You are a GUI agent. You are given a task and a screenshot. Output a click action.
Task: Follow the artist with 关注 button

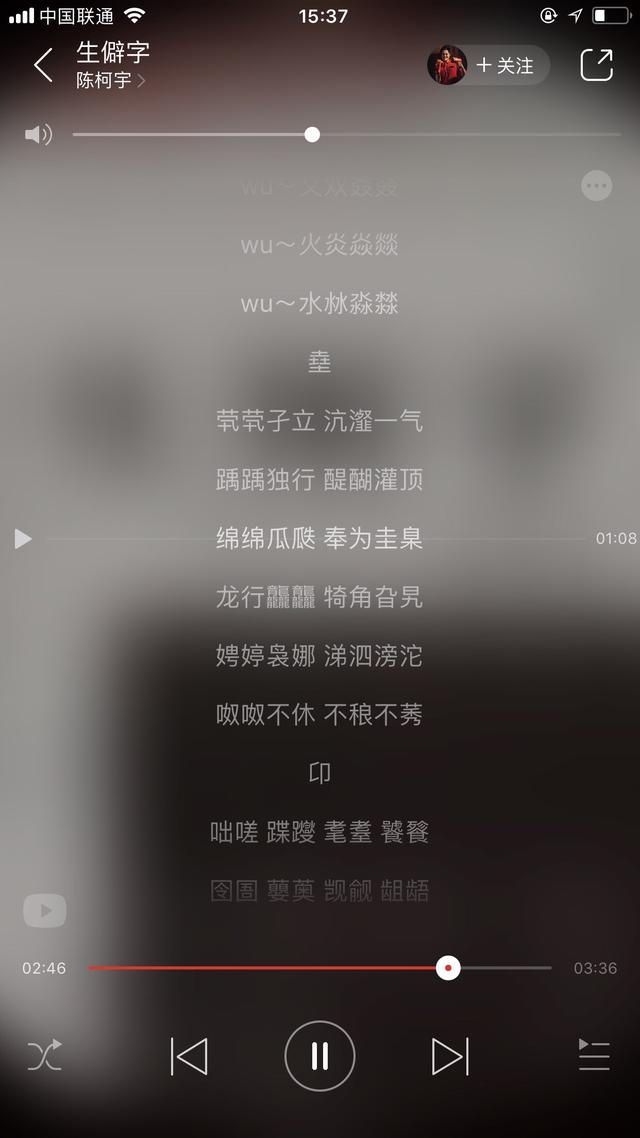[x=505, y=66]
